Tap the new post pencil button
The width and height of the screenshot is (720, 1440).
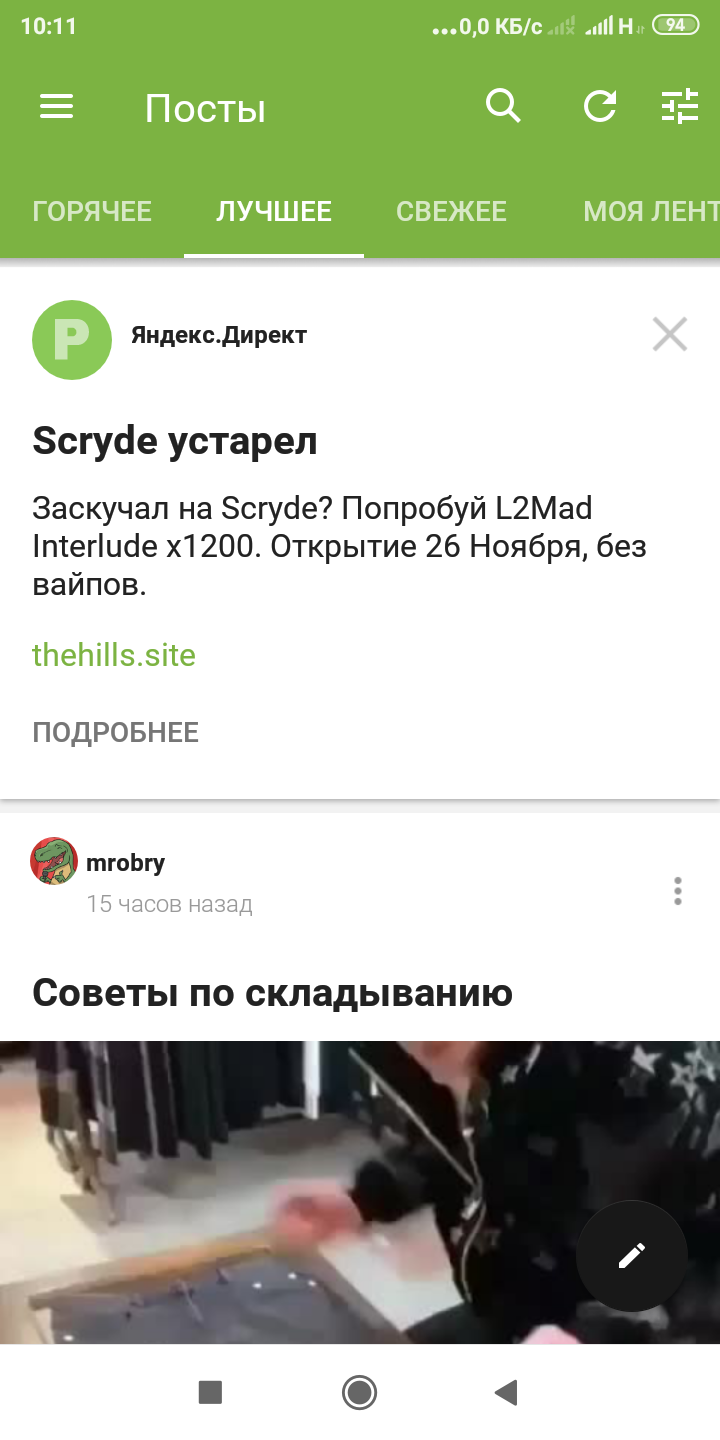click(631, 1255)
